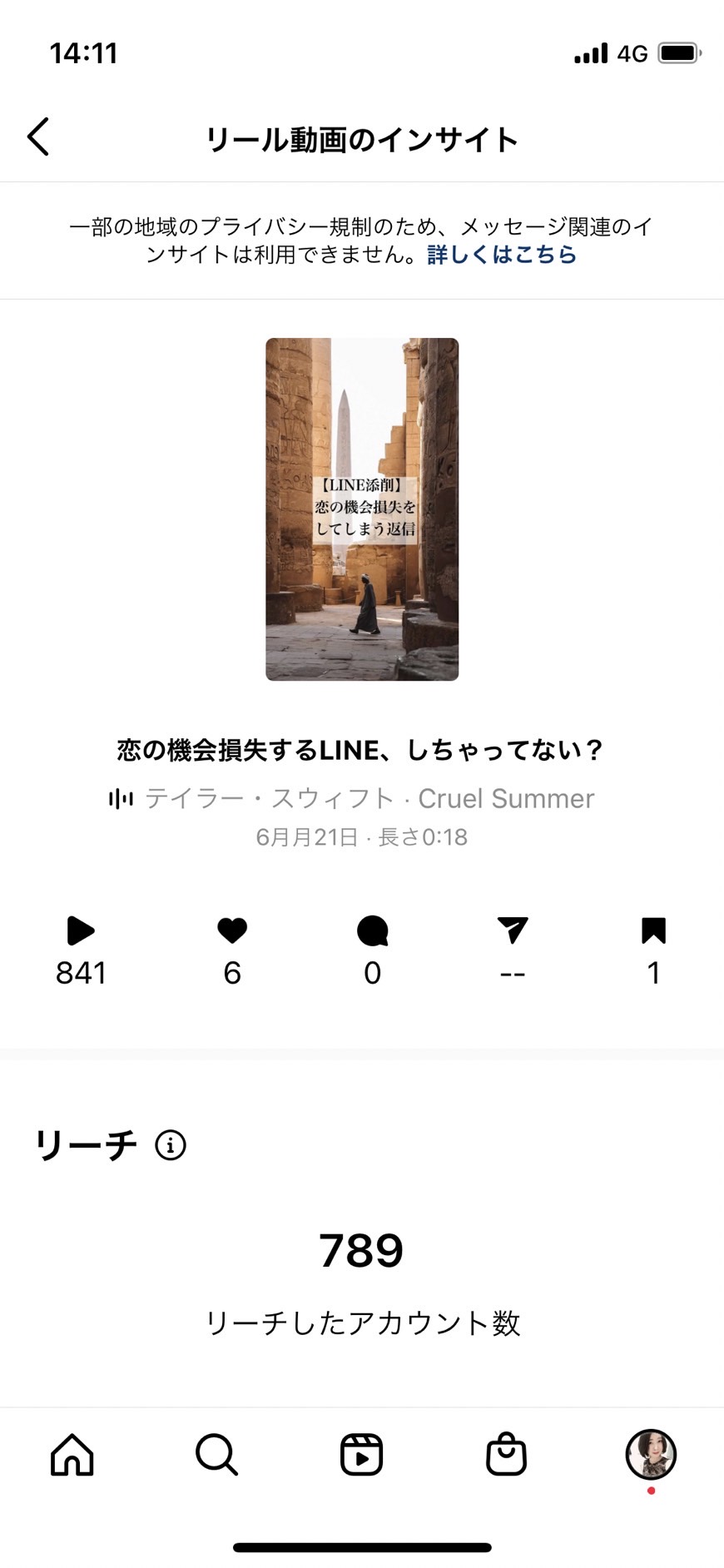Open the reel thumbnail preview
Viewport: 724px width, 1568px height.
coord(362,509)
